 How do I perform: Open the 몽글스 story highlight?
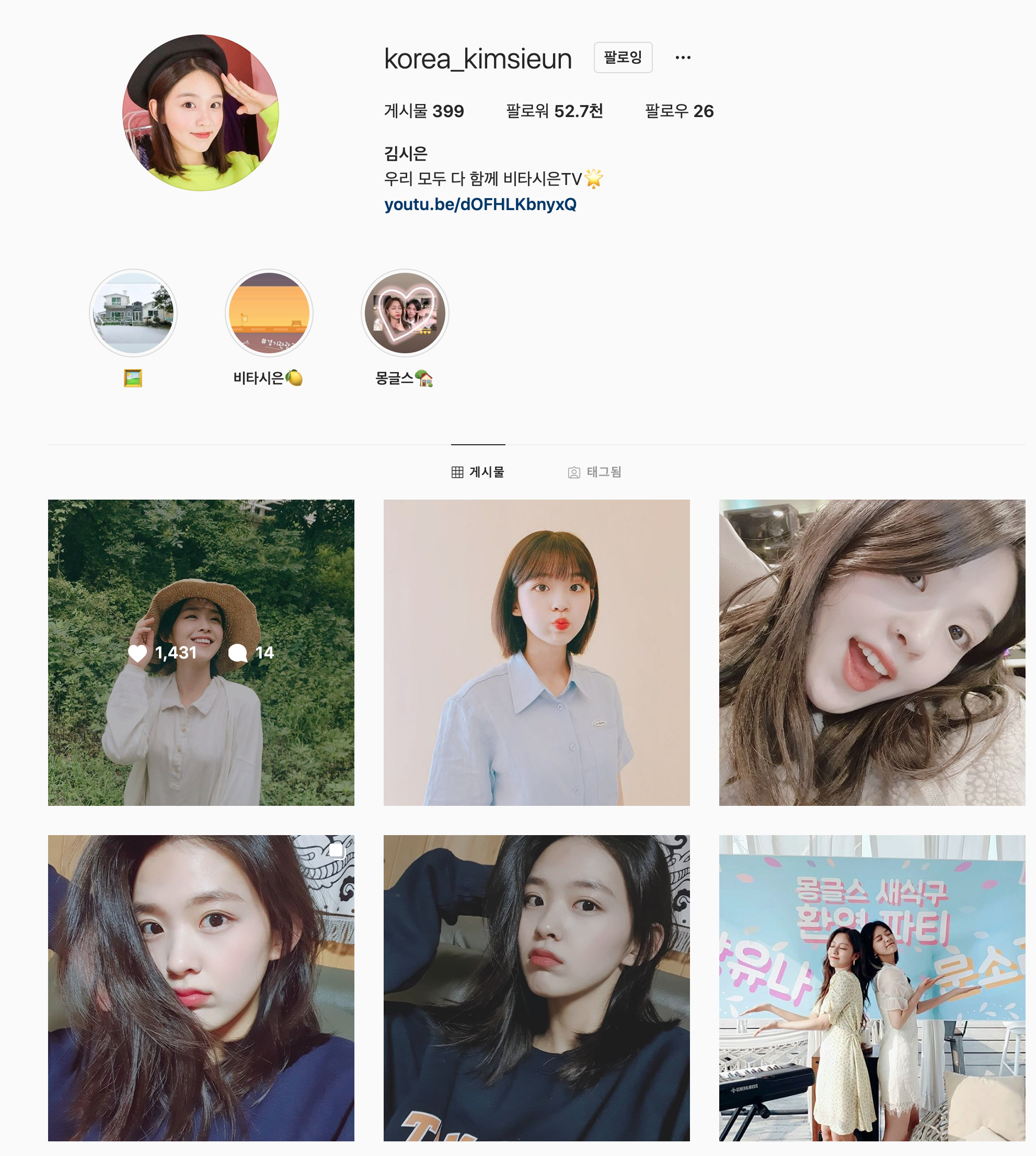405,313
